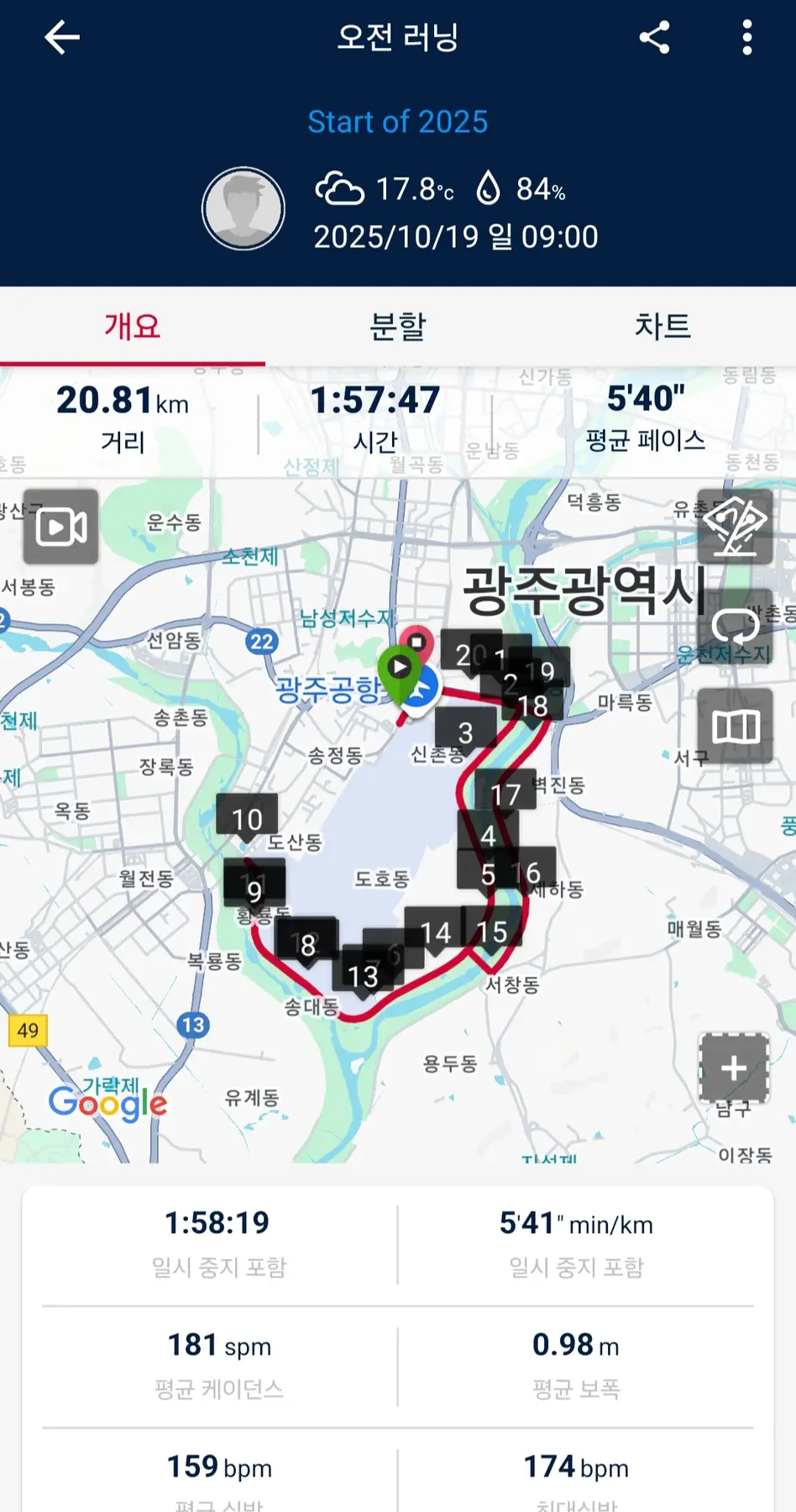This screenshot has height=1512, width=796.
Task: Go back from the 오전 러닝 screen
Action: pos(62,38)
